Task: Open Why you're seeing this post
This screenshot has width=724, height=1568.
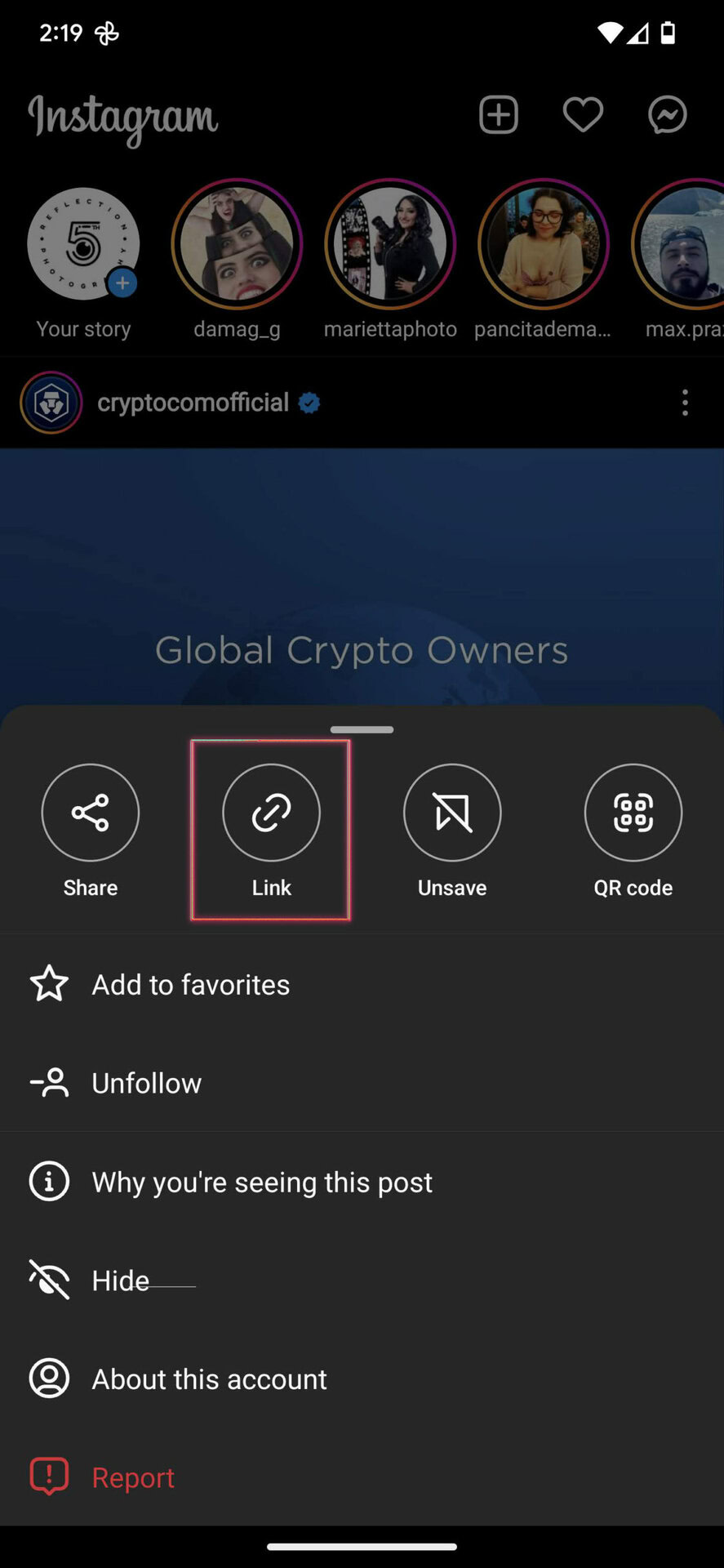Action: coord(261,1182)
